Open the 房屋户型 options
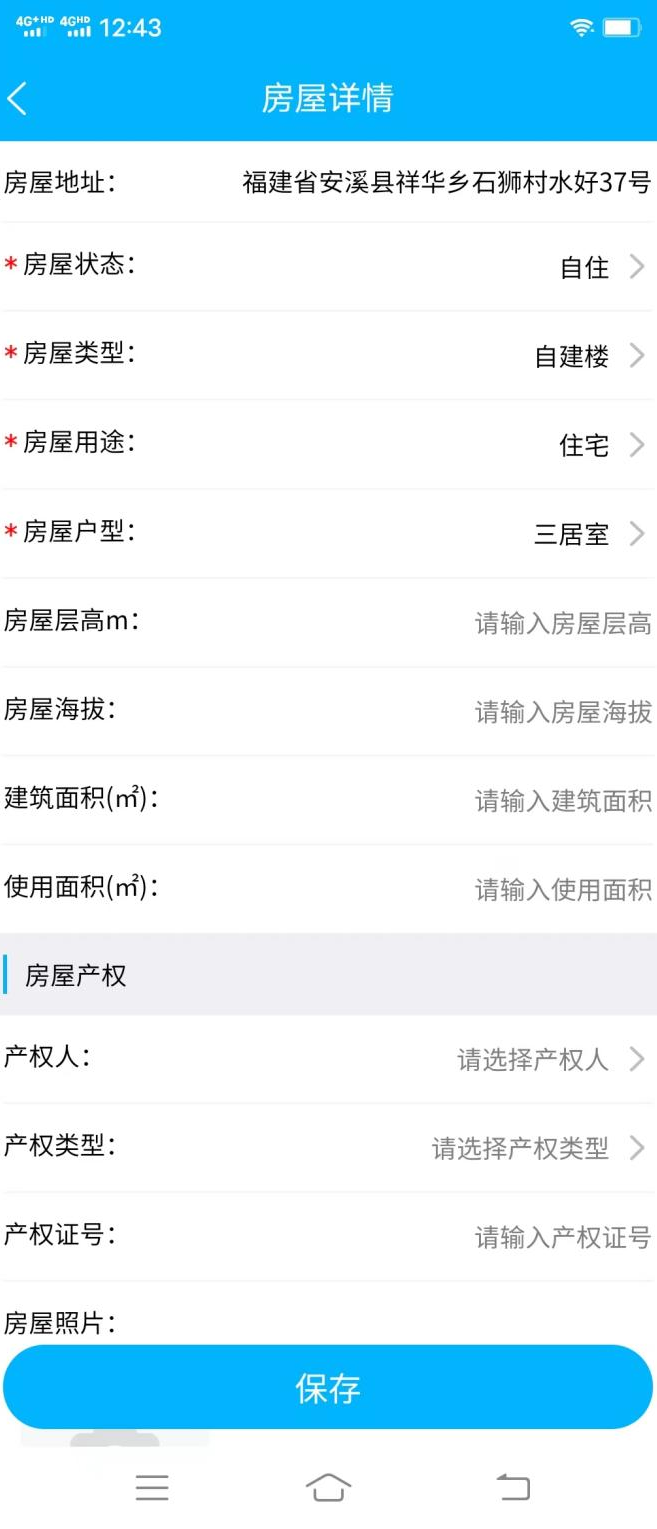The image size is (657, 1529). [x=588, y=534]
